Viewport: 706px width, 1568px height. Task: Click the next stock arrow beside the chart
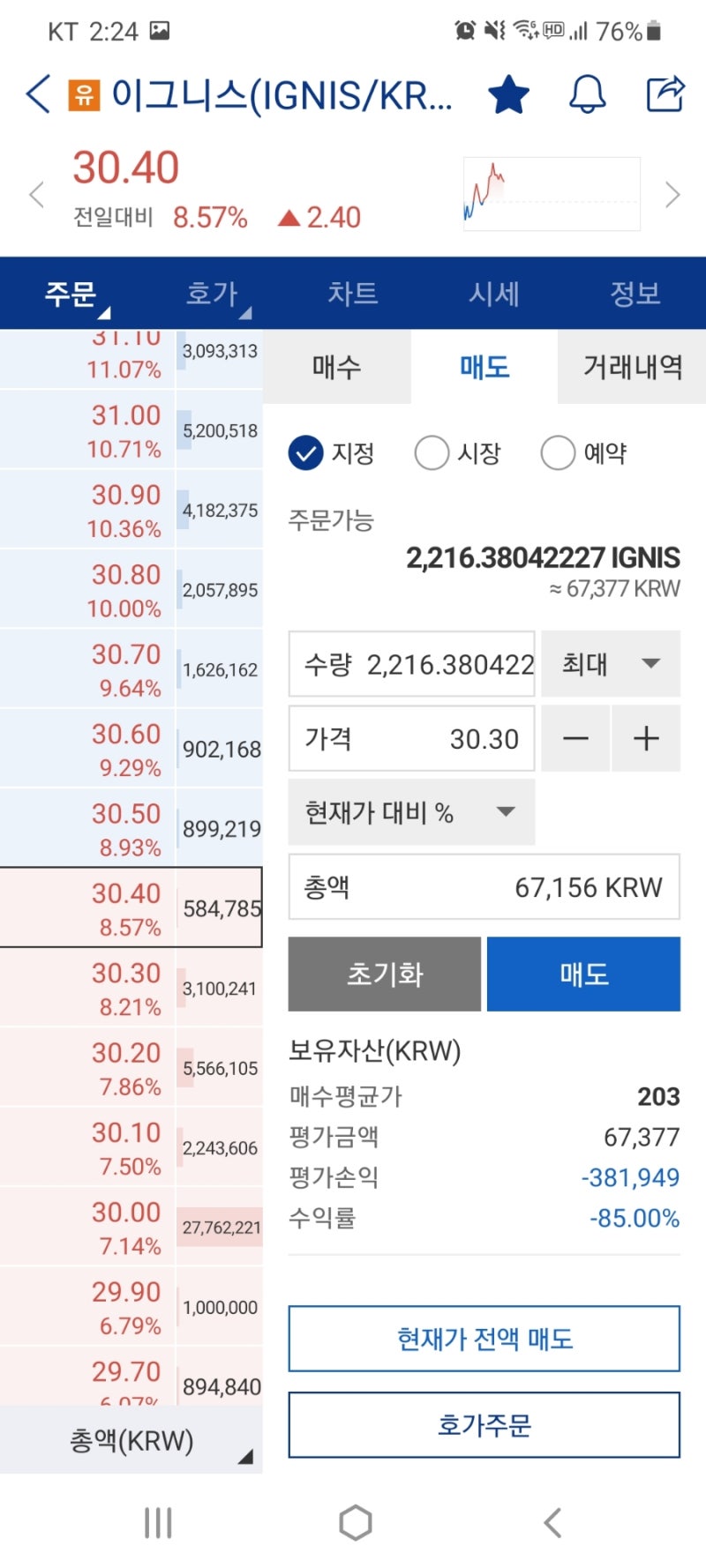click(x=672, y=194)
